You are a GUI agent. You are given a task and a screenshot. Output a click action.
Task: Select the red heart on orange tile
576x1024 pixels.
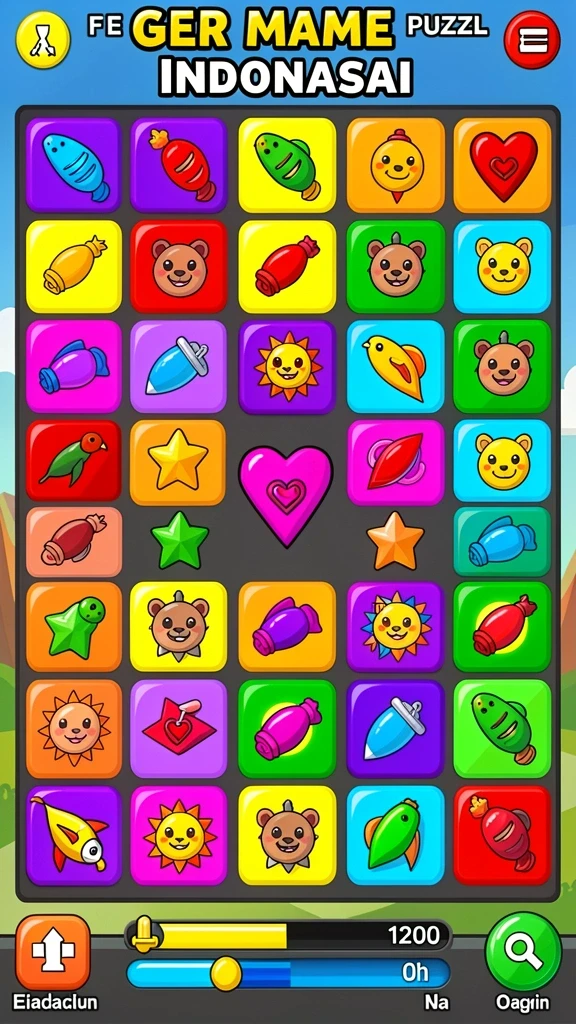[502, 165]
